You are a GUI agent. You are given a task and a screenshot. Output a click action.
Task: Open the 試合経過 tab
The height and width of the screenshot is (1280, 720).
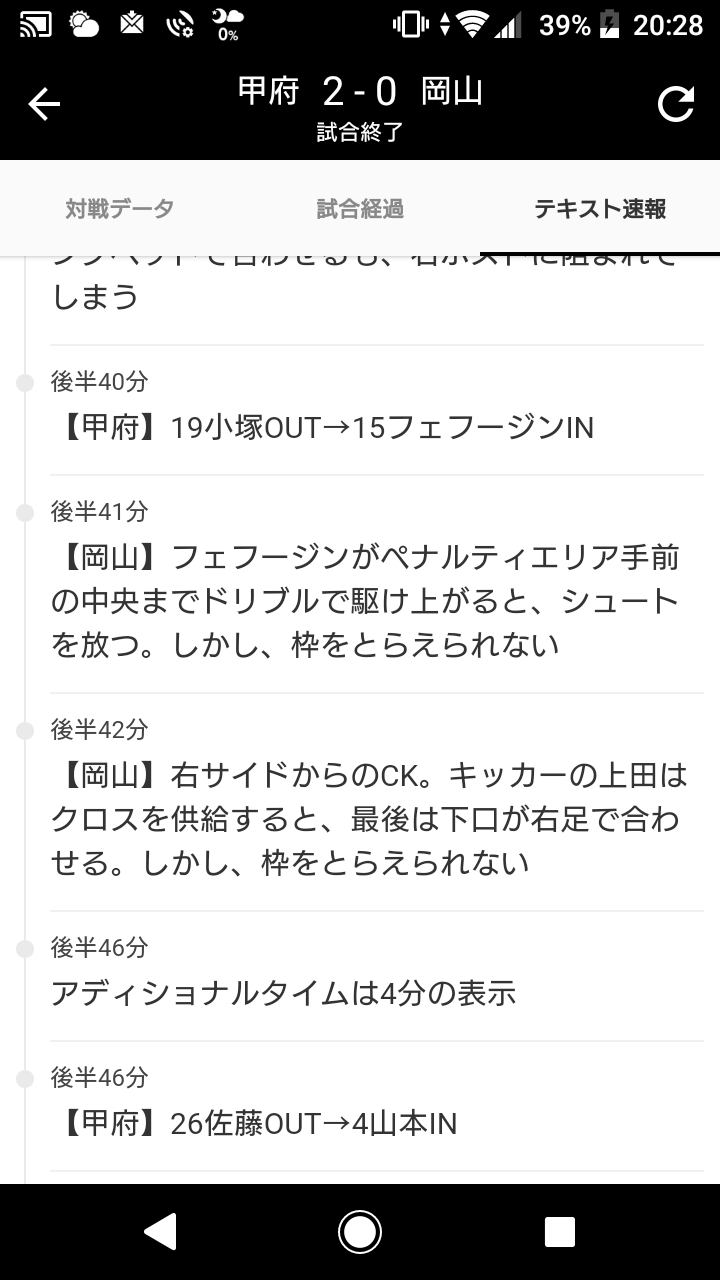coord(360,208)
